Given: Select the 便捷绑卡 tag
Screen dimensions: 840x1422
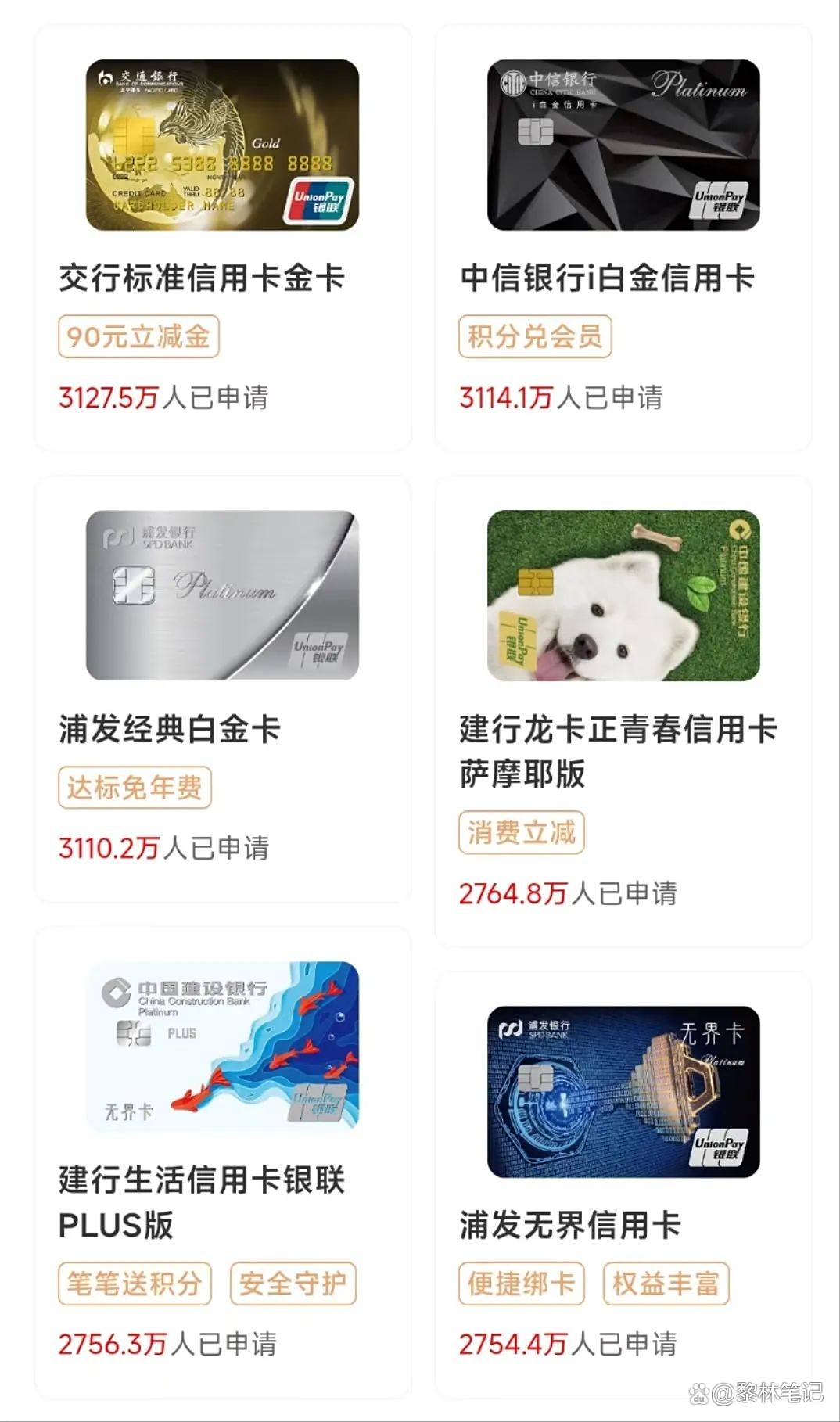Looking at the screenshot, I should click(x=520, y=1282).
